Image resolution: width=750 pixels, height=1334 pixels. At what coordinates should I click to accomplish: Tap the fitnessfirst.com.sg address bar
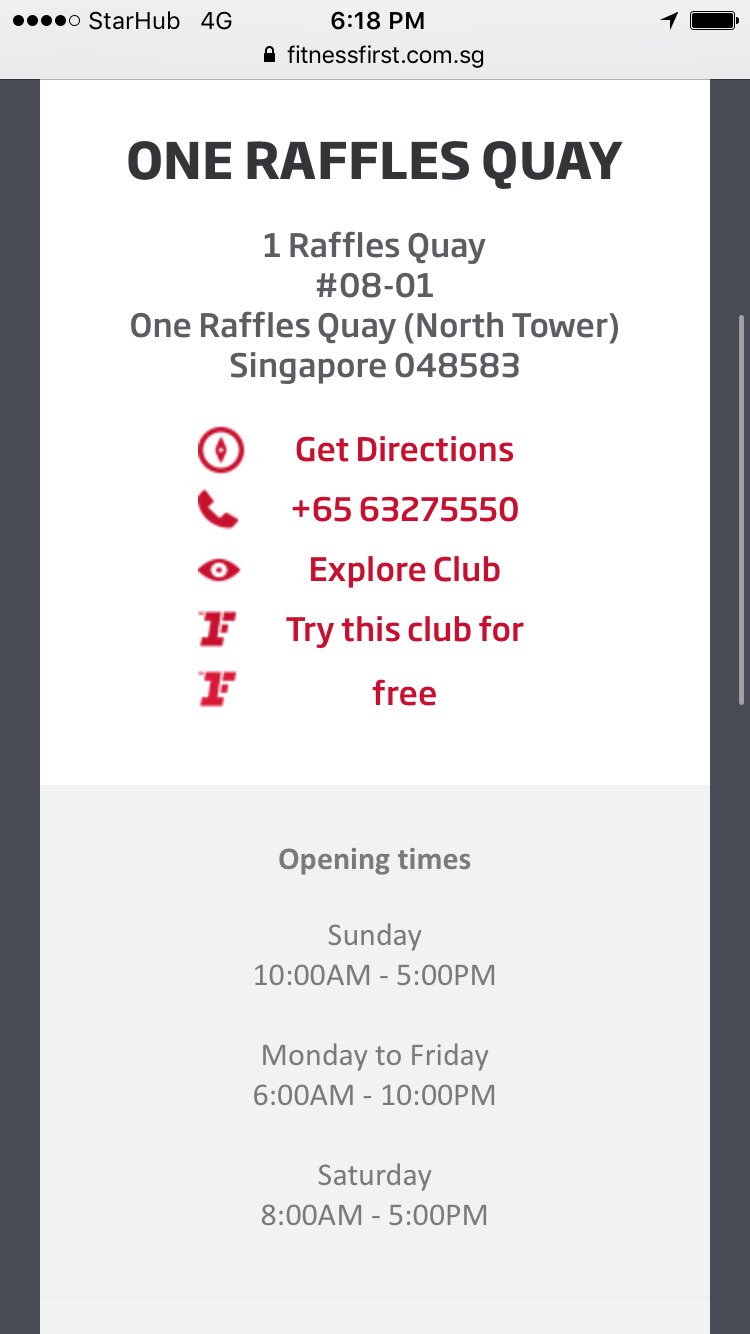click(x=374, y=55)
